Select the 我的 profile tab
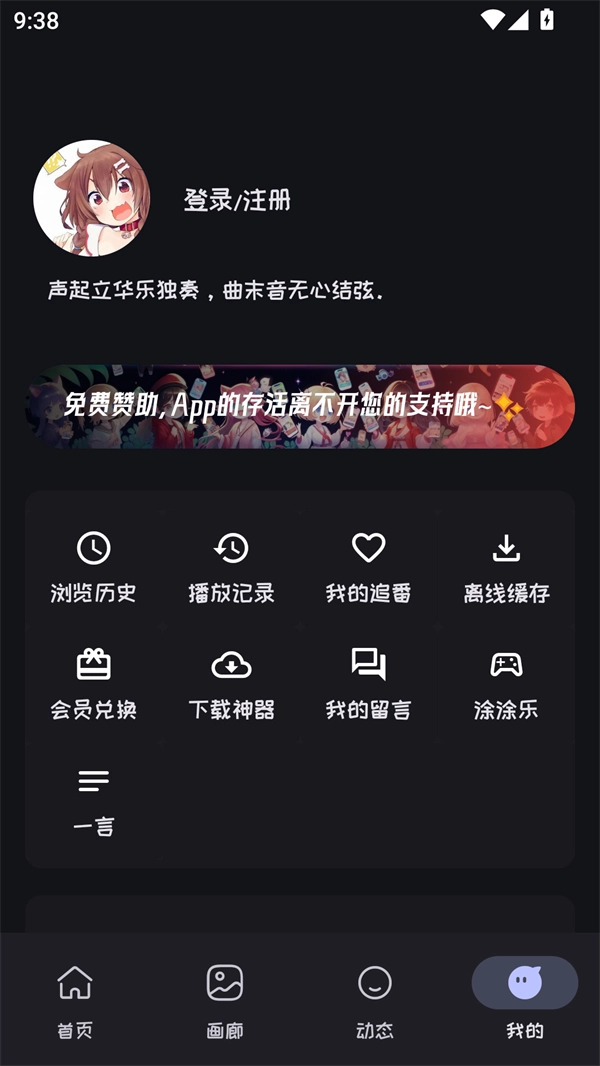Screen dimensions: 600x1066 pos(525,1000)
